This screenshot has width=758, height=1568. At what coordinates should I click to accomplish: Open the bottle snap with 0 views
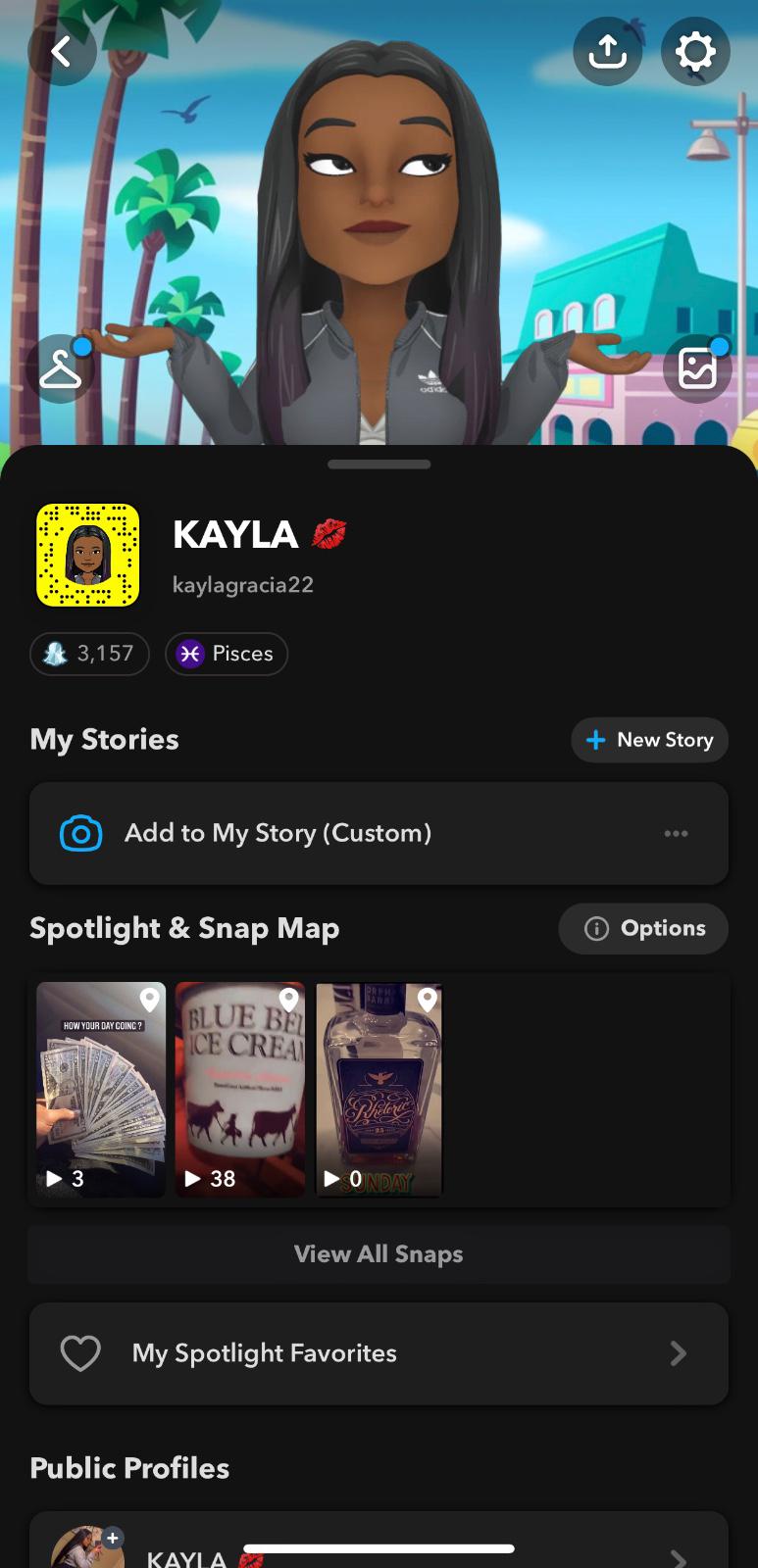coord(379,1089)
